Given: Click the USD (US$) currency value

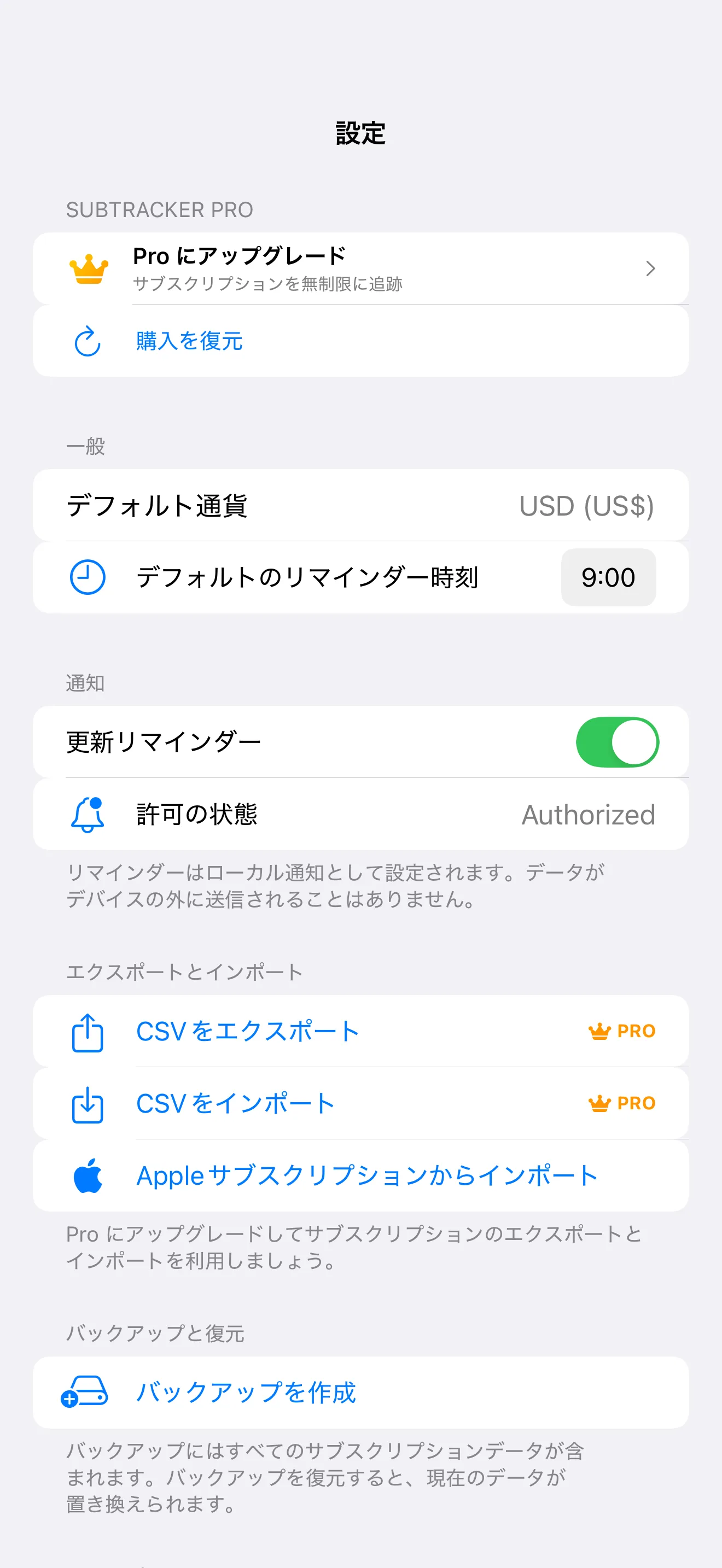Looking at the screenshot, I should [x=586, y=505].
